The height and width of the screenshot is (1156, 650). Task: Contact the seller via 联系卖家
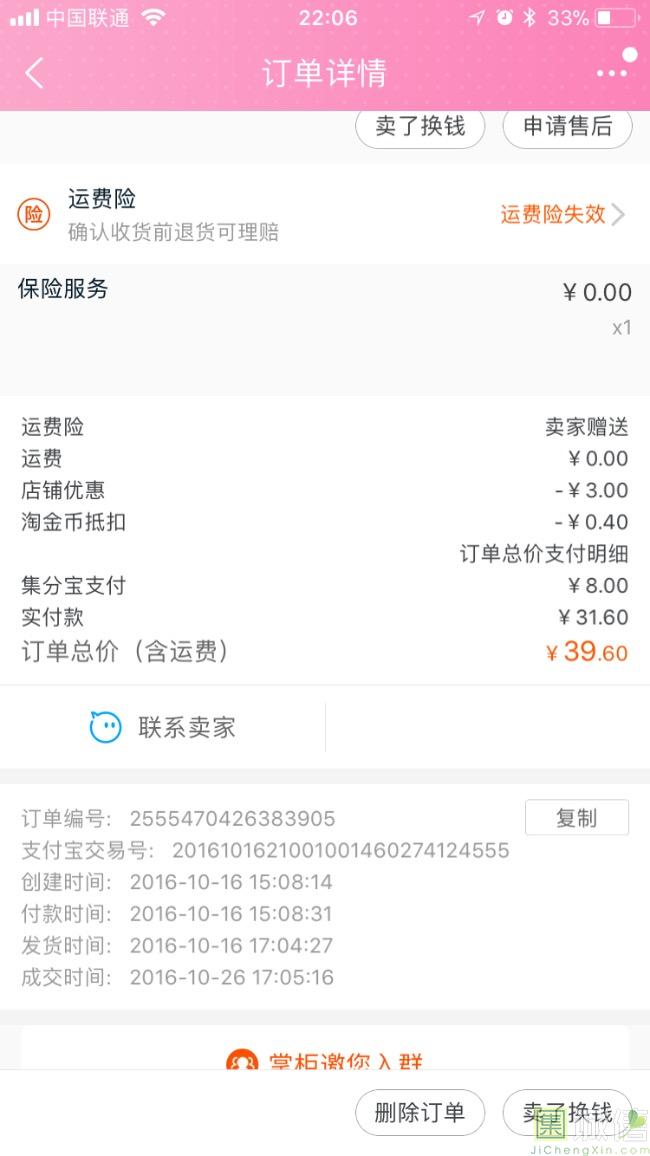click(x=162, y=728)
